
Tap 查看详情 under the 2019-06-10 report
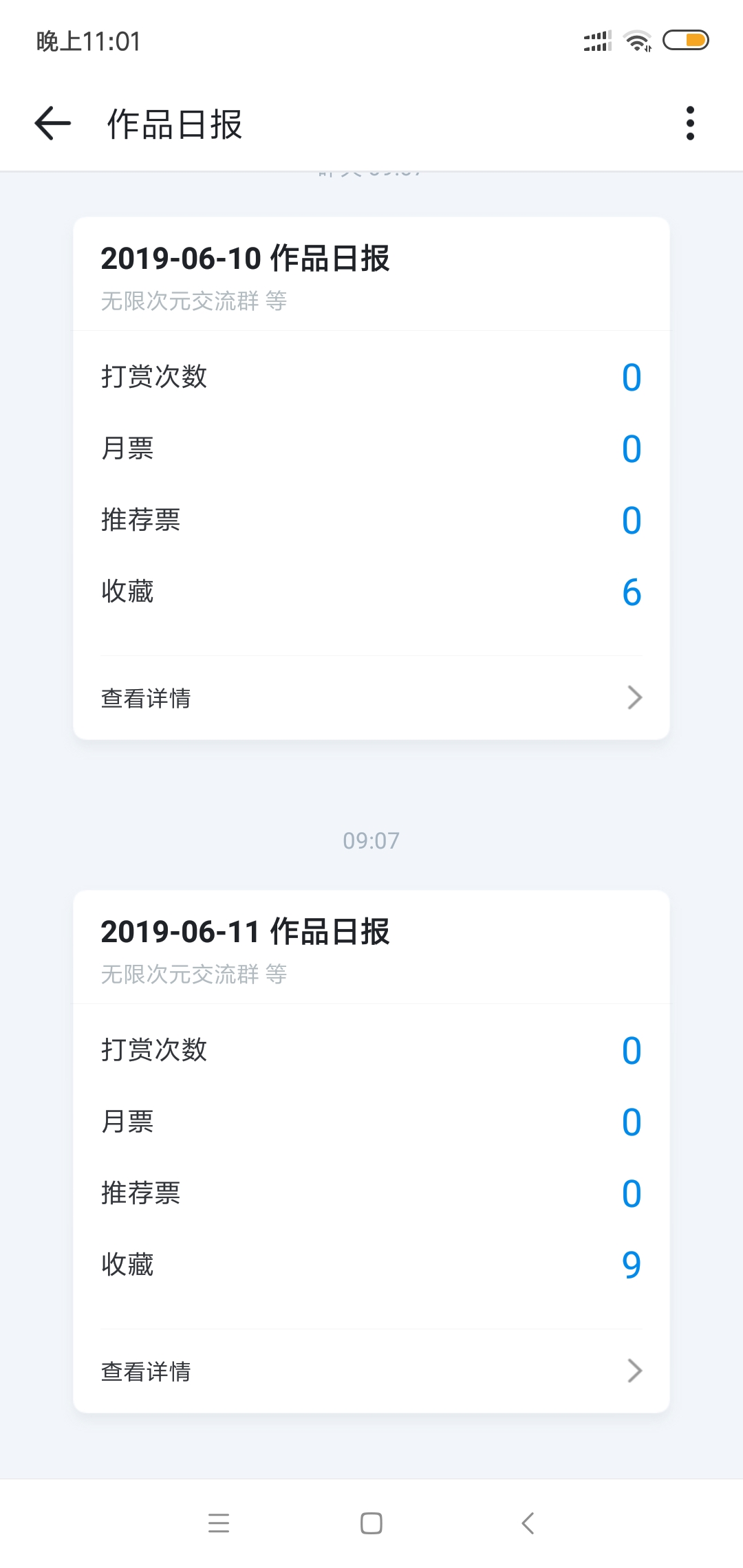click(371, 698)
